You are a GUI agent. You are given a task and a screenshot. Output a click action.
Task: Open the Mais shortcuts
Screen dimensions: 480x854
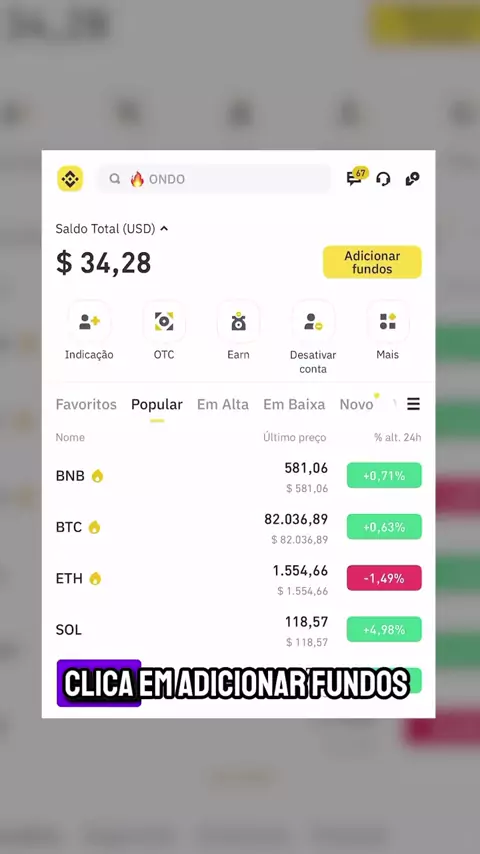388,332
